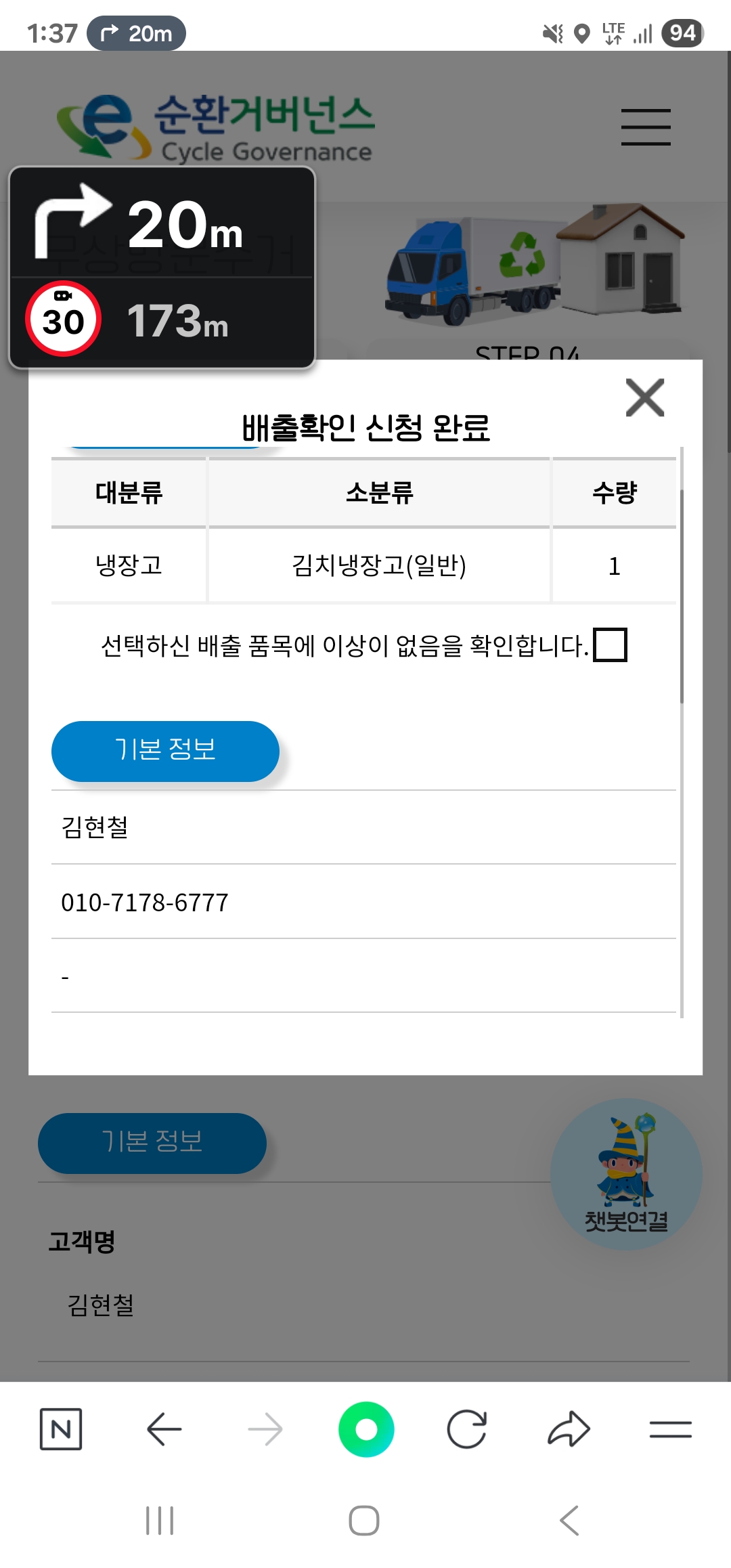The image size is (731, 1568).
Task: Tap the green Naver search circle button
Action: pyautogui.click(x=366, y=1429)
